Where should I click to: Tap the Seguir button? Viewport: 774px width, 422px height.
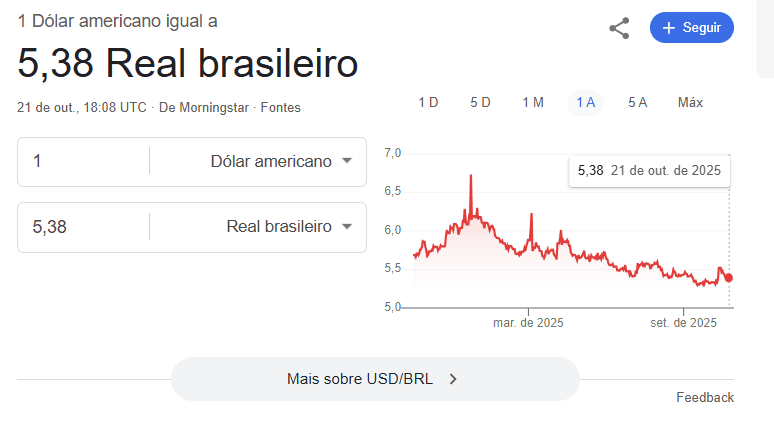[x=691, y=28]
